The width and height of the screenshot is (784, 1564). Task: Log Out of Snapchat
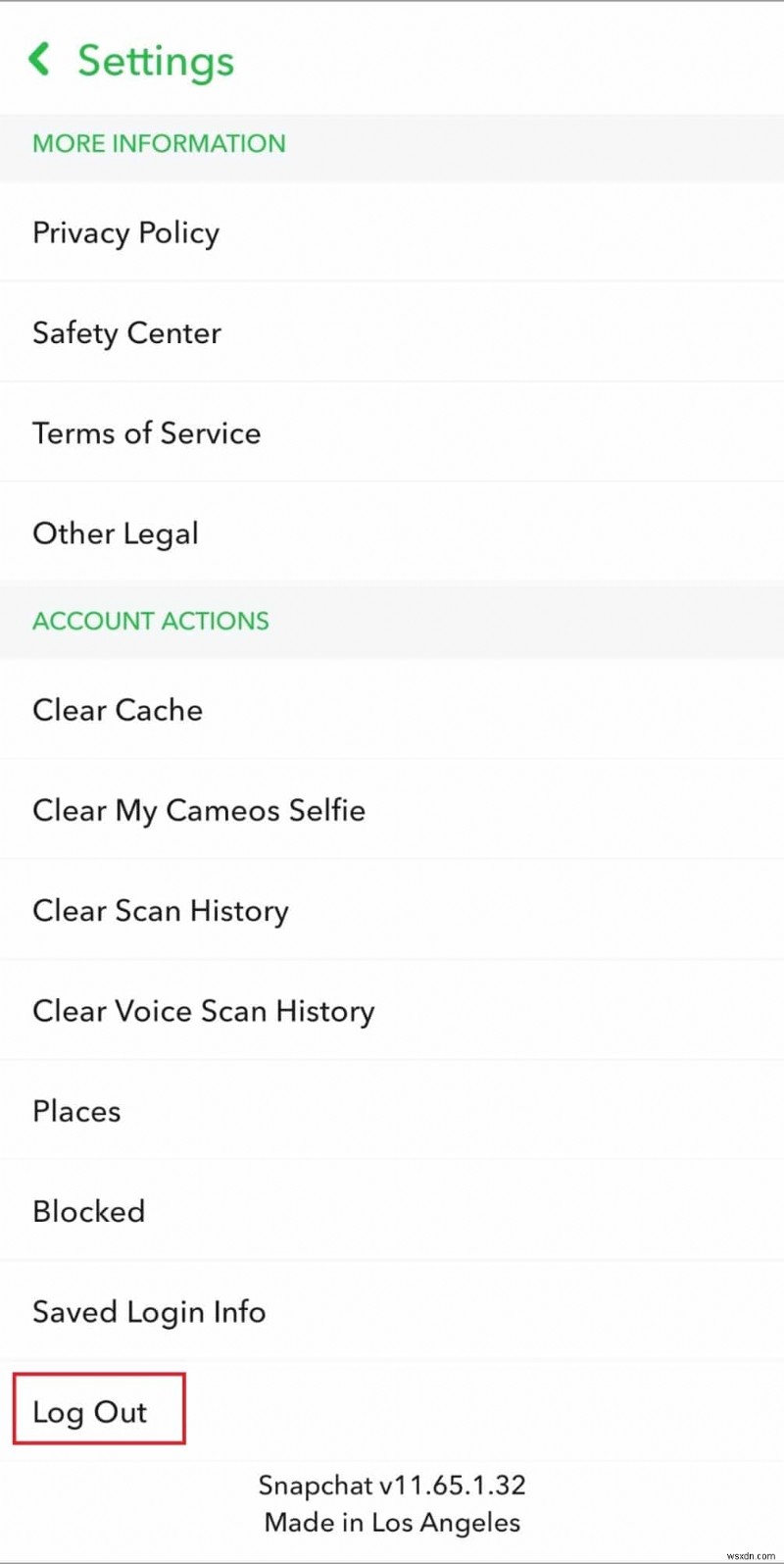(x=89, y=1412)
